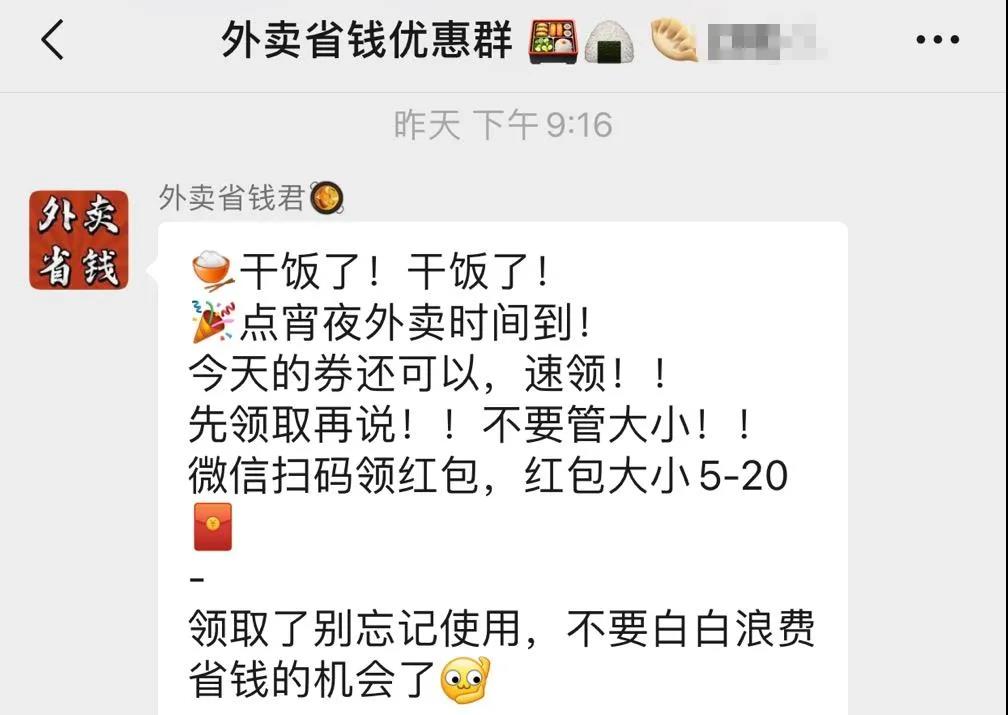This screenshot has width=1008, height=715.
Task: Open 外卖省钱君's profile avatar
Action: coord(79,240)
